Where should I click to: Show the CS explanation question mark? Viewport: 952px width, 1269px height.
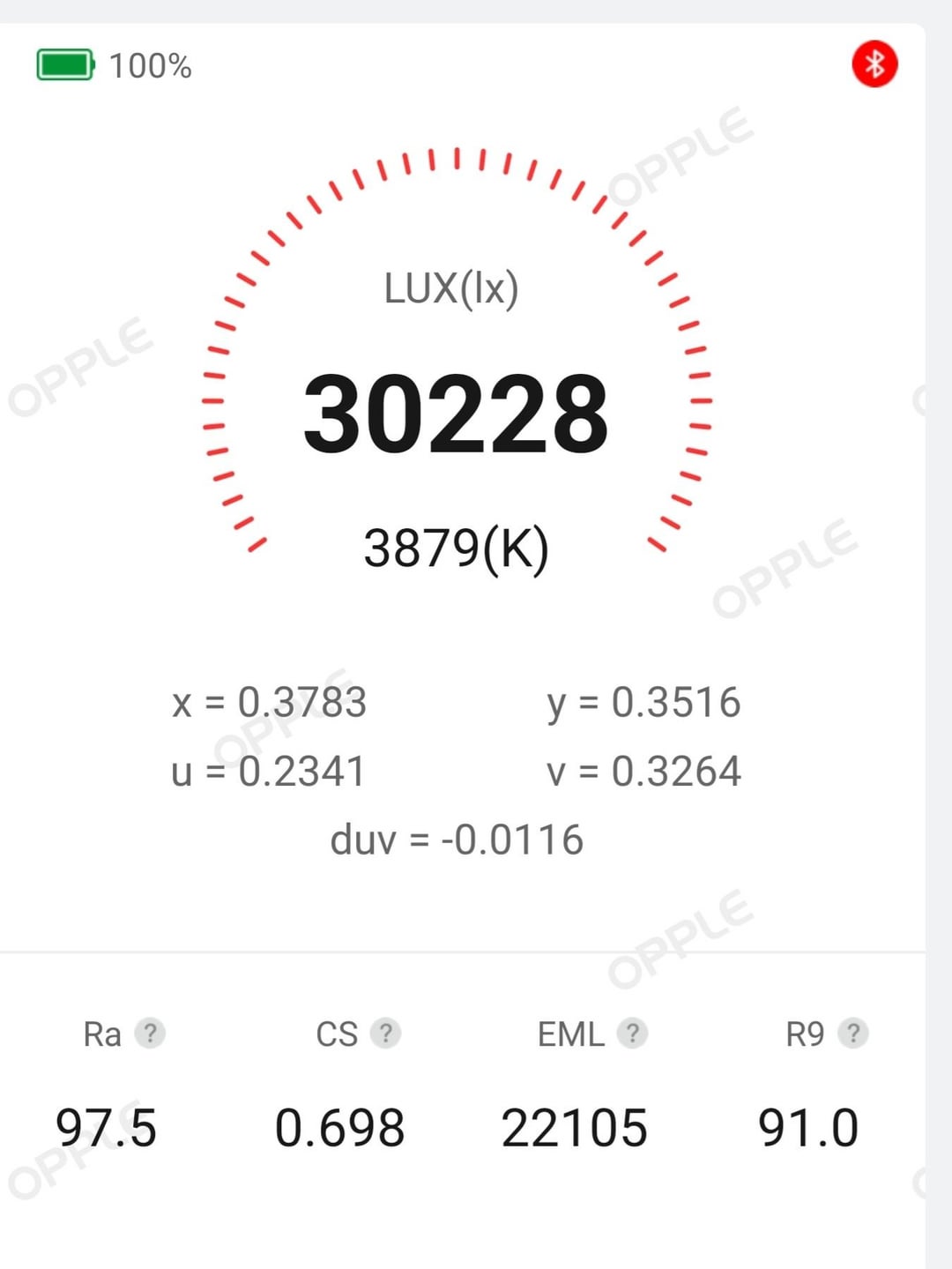point(385,1033)
